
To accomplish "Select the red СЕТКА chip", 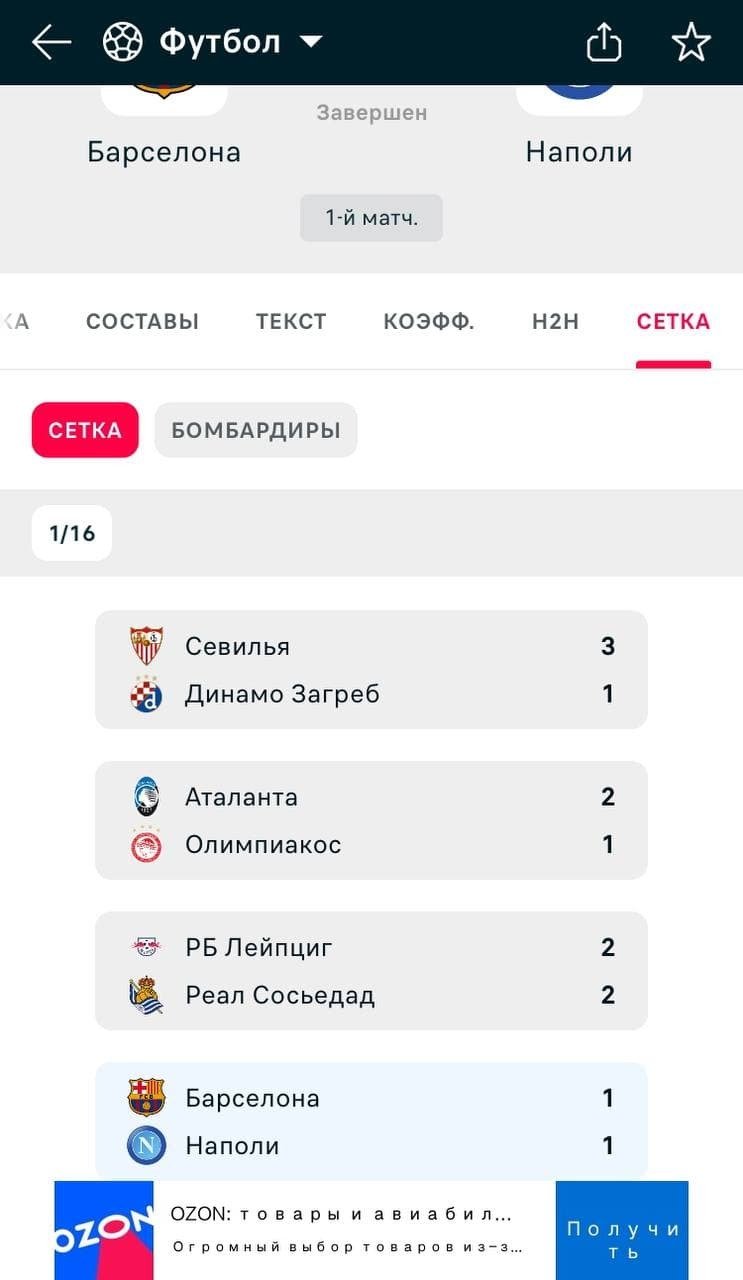I will (85, 430).
